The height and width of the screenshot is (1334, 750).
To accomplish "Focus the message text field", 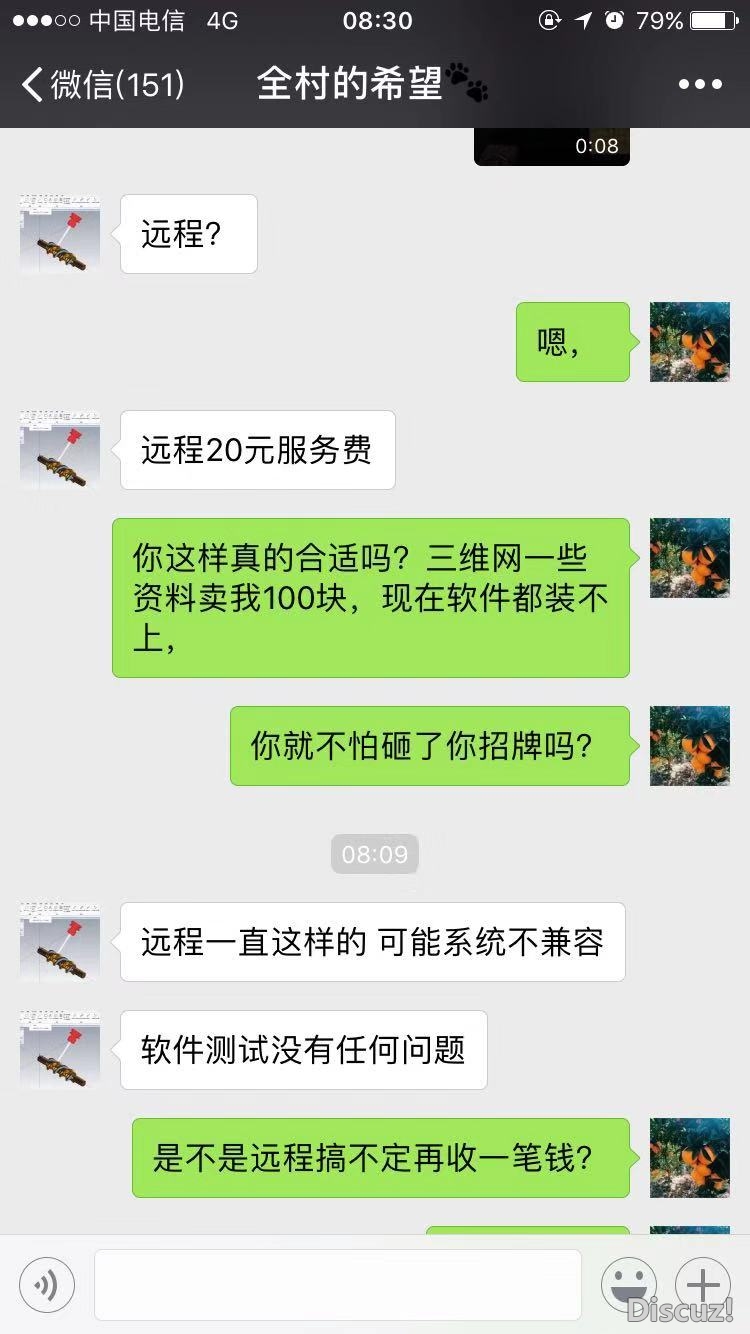I will [338, 1285].
